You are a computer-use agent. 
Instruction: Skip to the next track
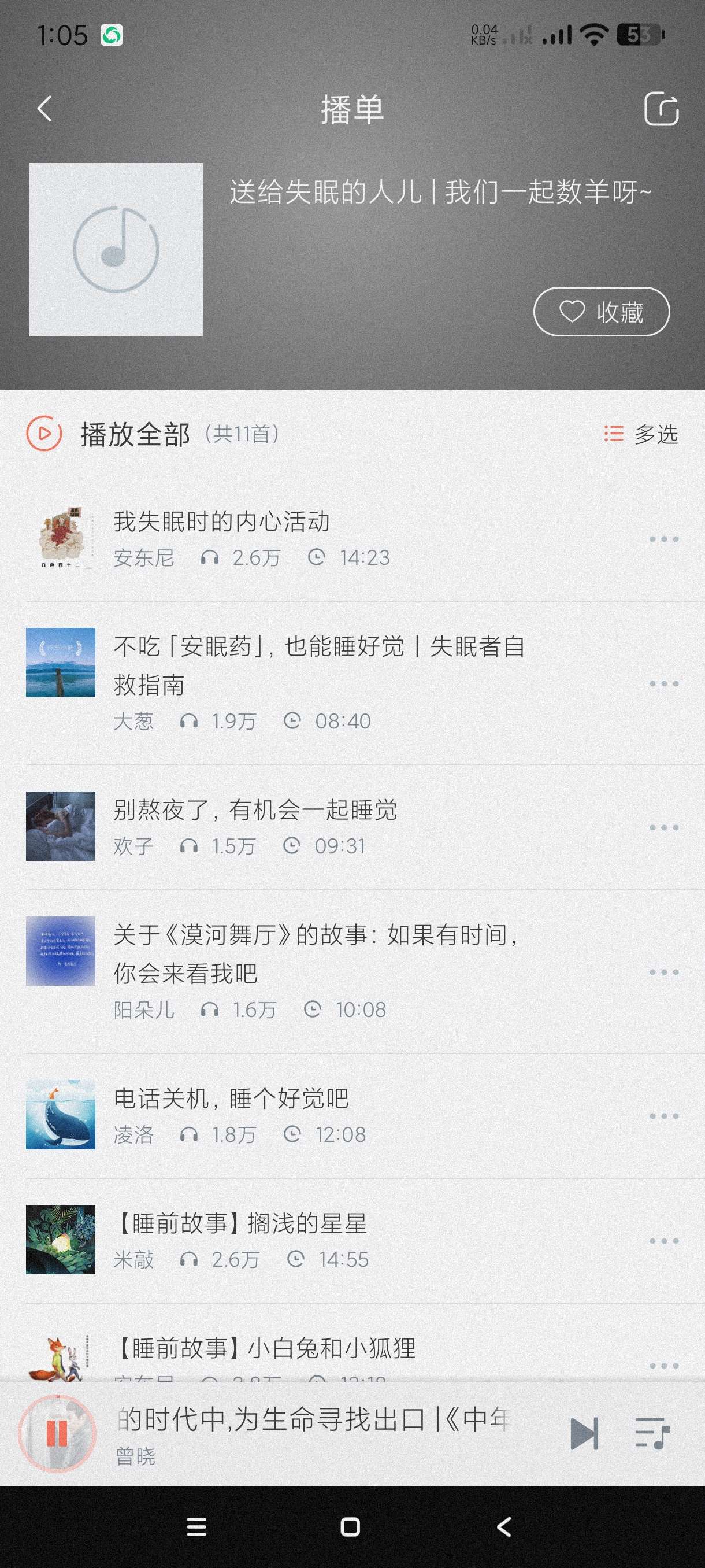coord(584,1433)
